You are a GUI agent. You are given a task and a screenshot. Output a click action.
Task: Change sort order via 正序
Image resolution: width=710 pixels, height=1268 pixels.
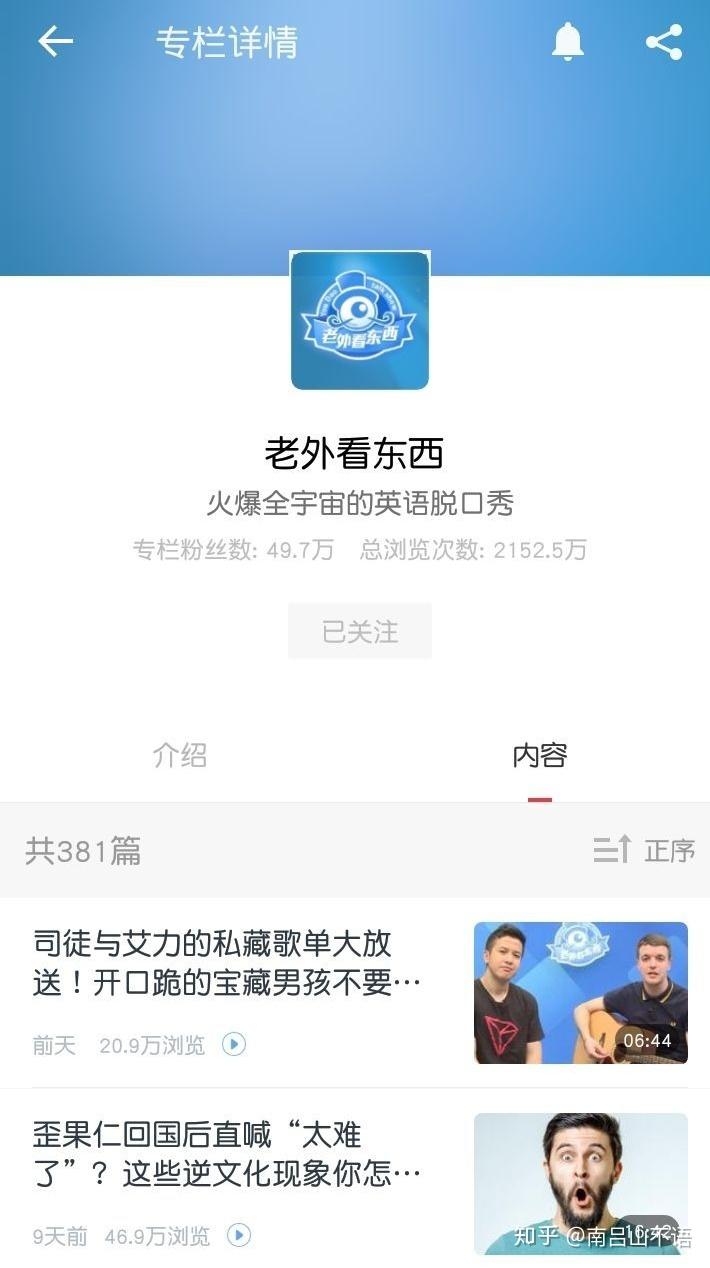(x=644, y=850)
